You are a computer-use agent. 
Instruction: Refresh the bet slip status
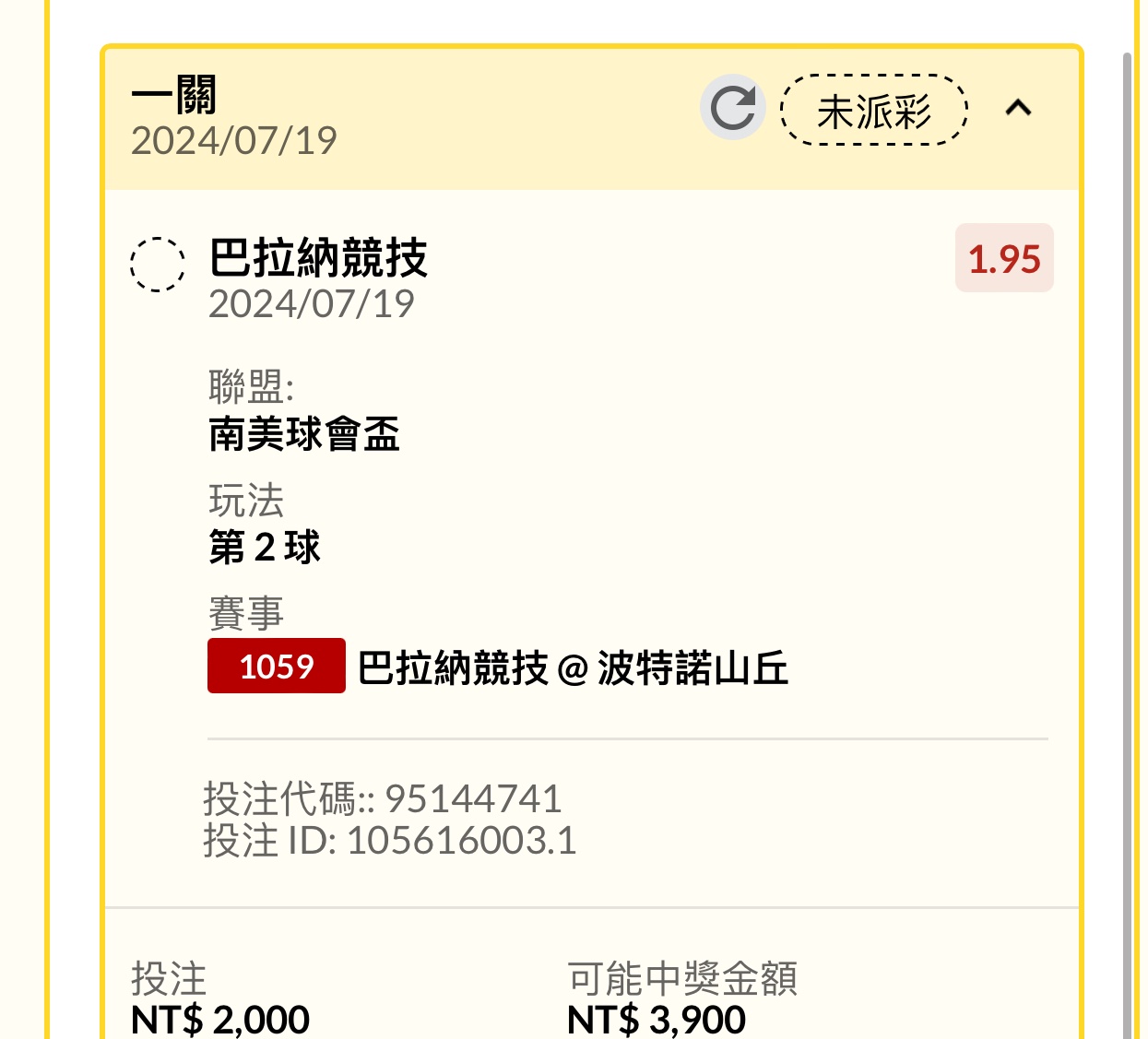click(x=733, y=108)
